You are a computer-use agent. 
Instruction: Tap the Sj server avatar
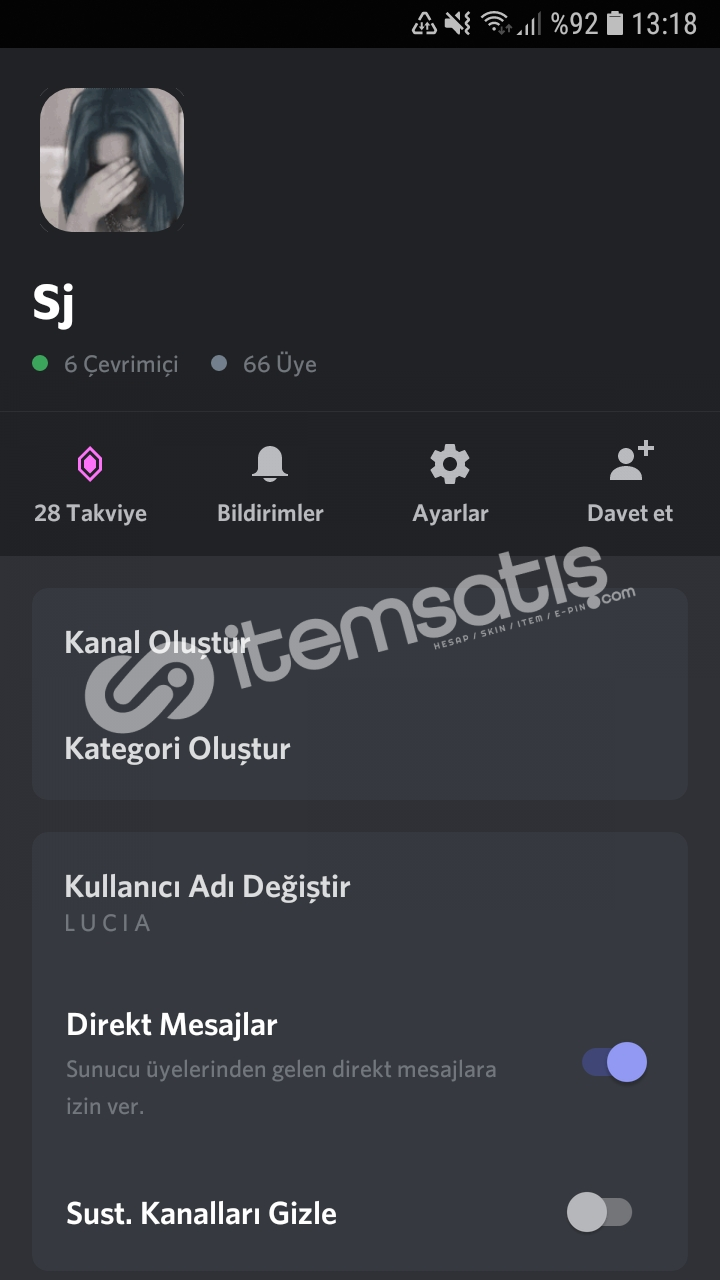point(112,160)
